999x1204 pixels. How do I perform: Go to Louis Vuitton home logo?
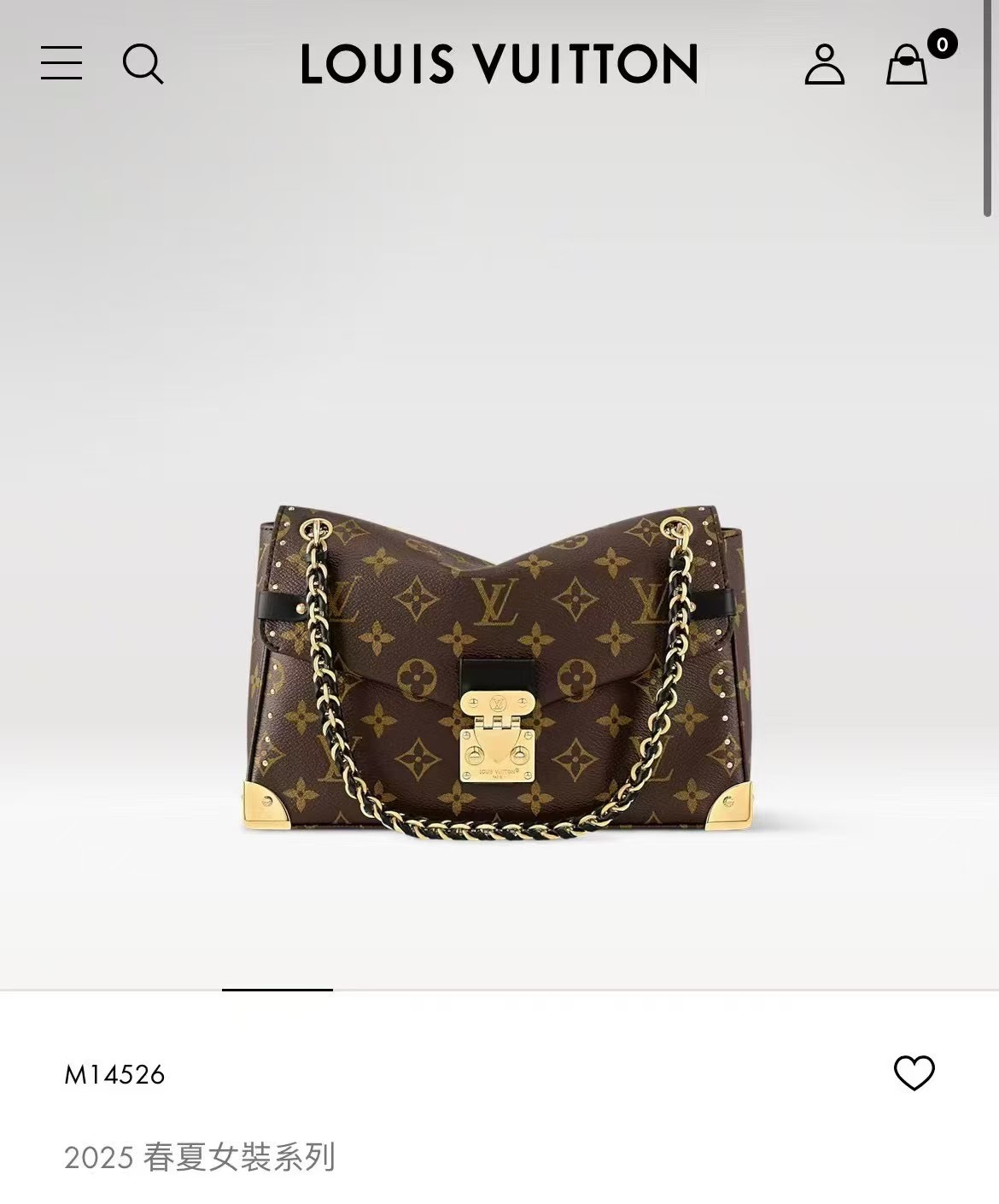[x=499, y=64]
